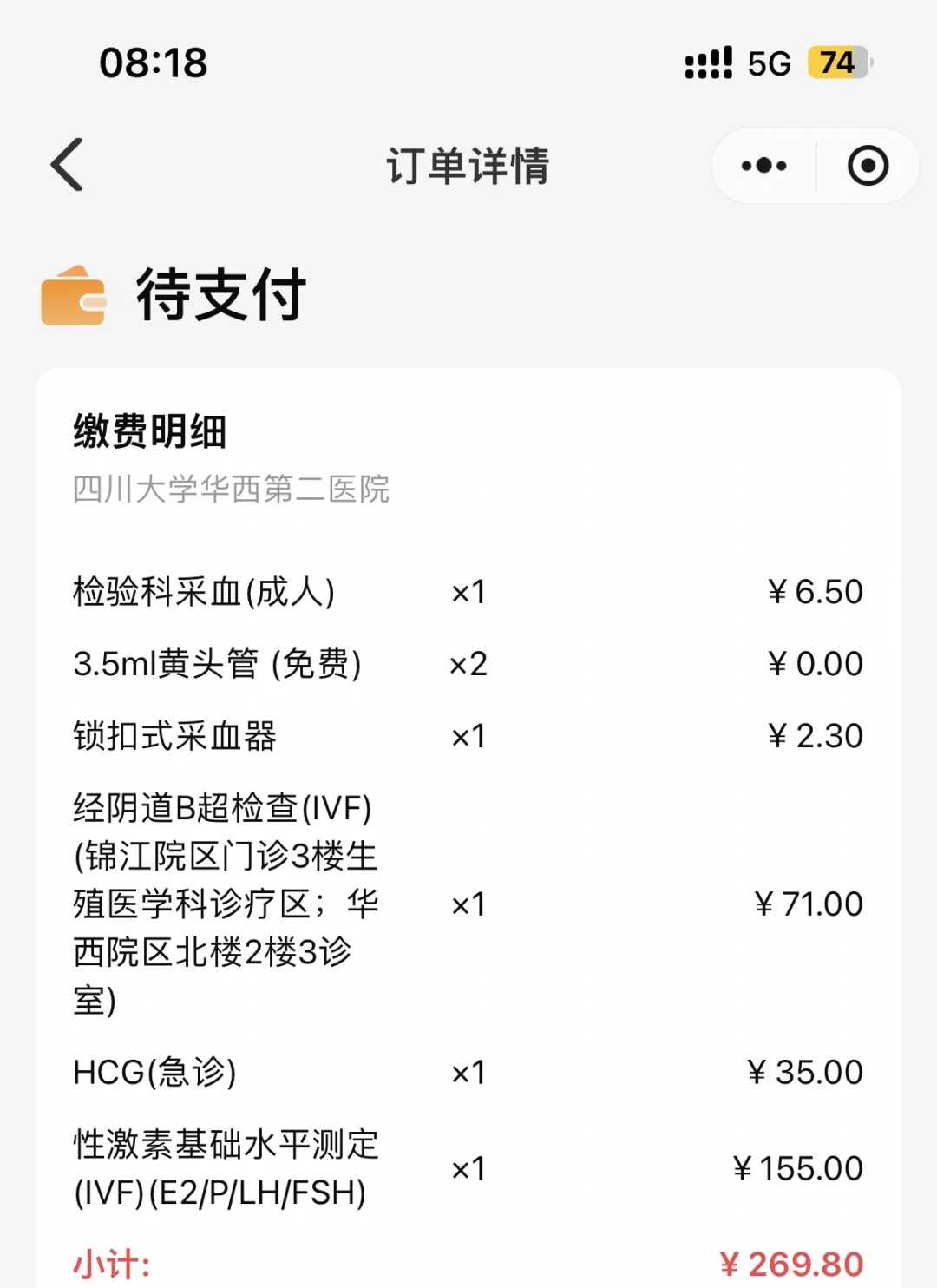Open the three-dot more options menu
Viewport: 937px width, 1288px height.
point(762,165)
